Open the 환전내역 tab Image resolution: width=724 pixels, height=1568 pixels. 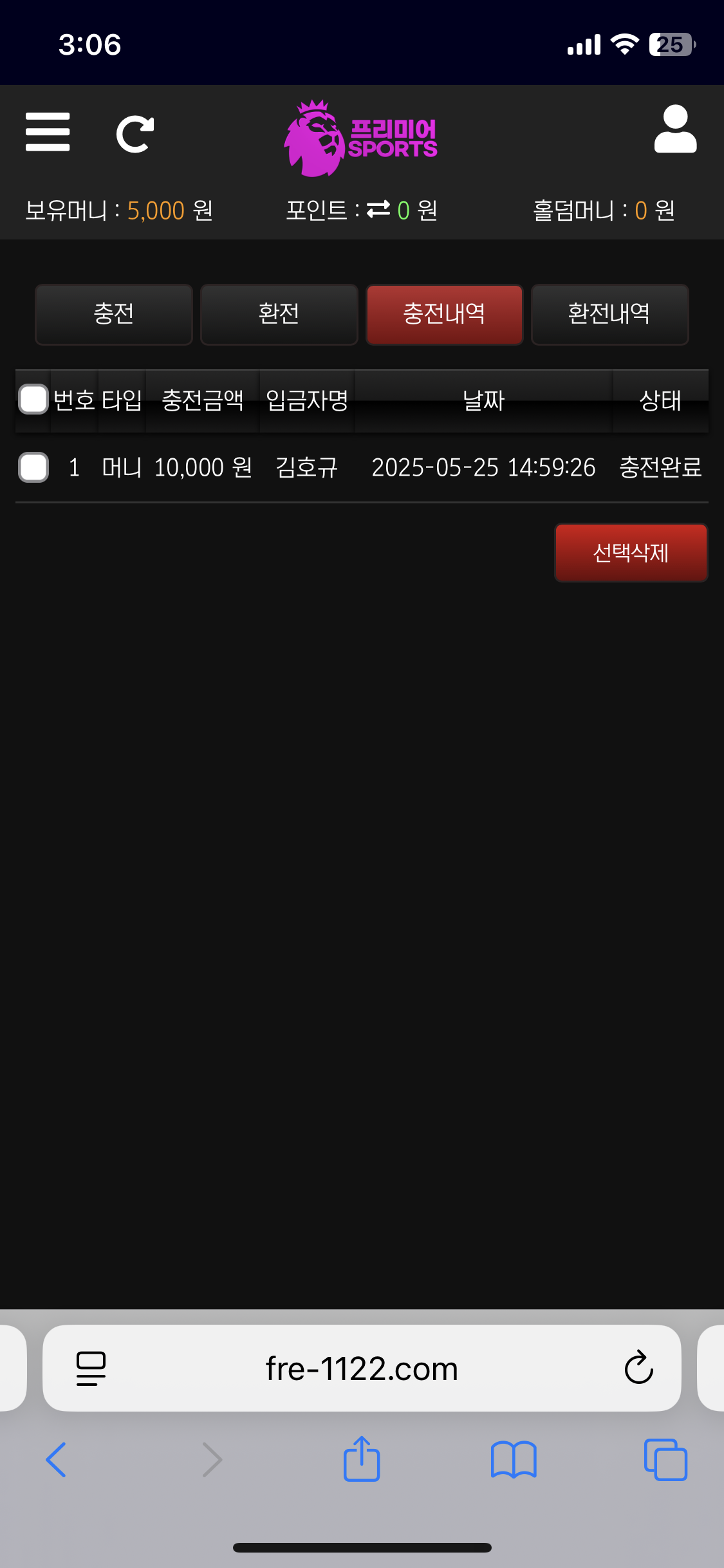click(609, 314)
